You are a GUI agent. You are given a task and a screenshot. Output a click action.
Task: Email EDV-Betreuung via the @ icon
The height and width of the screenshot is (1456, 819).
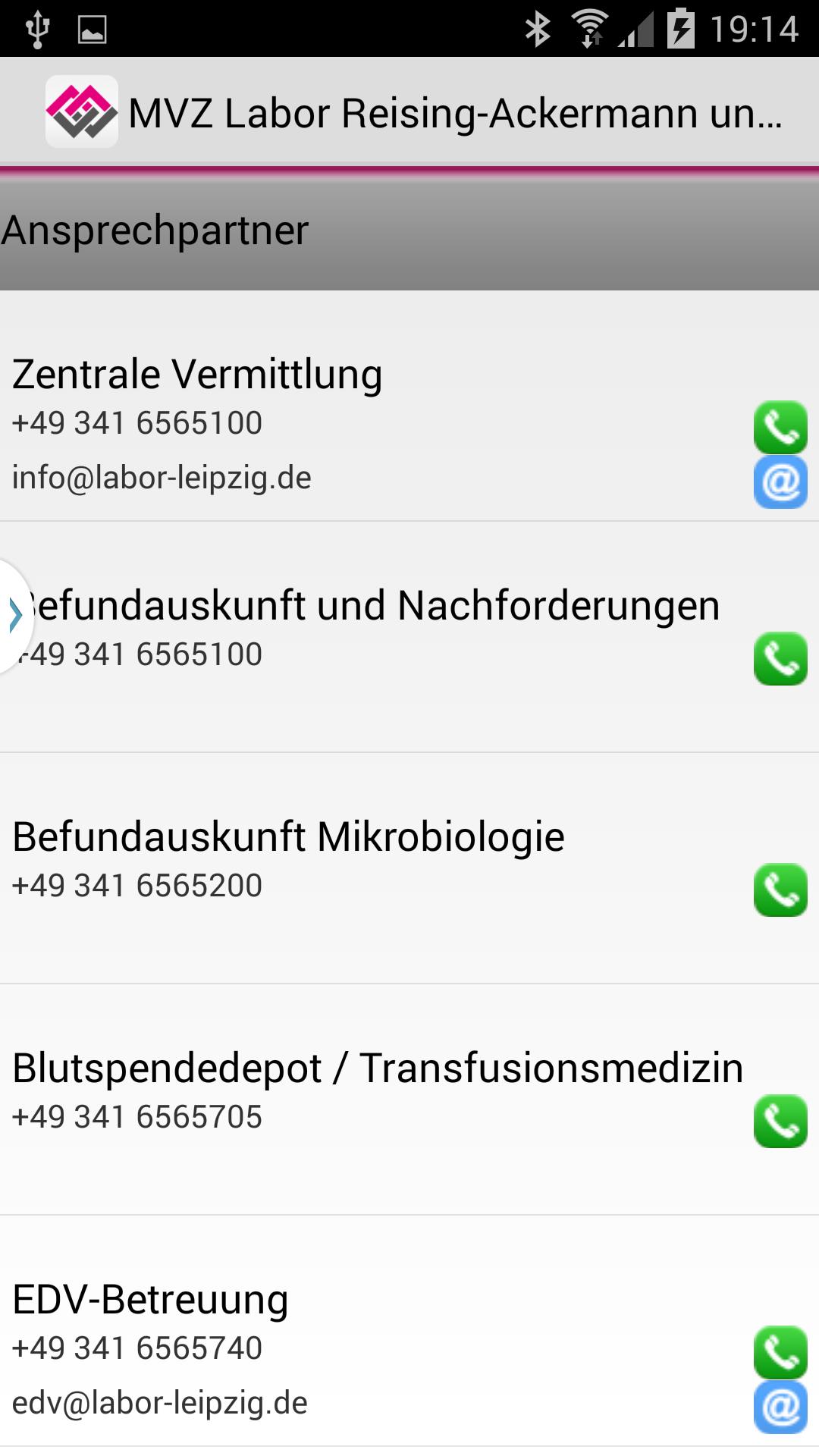coord(780,1407)
